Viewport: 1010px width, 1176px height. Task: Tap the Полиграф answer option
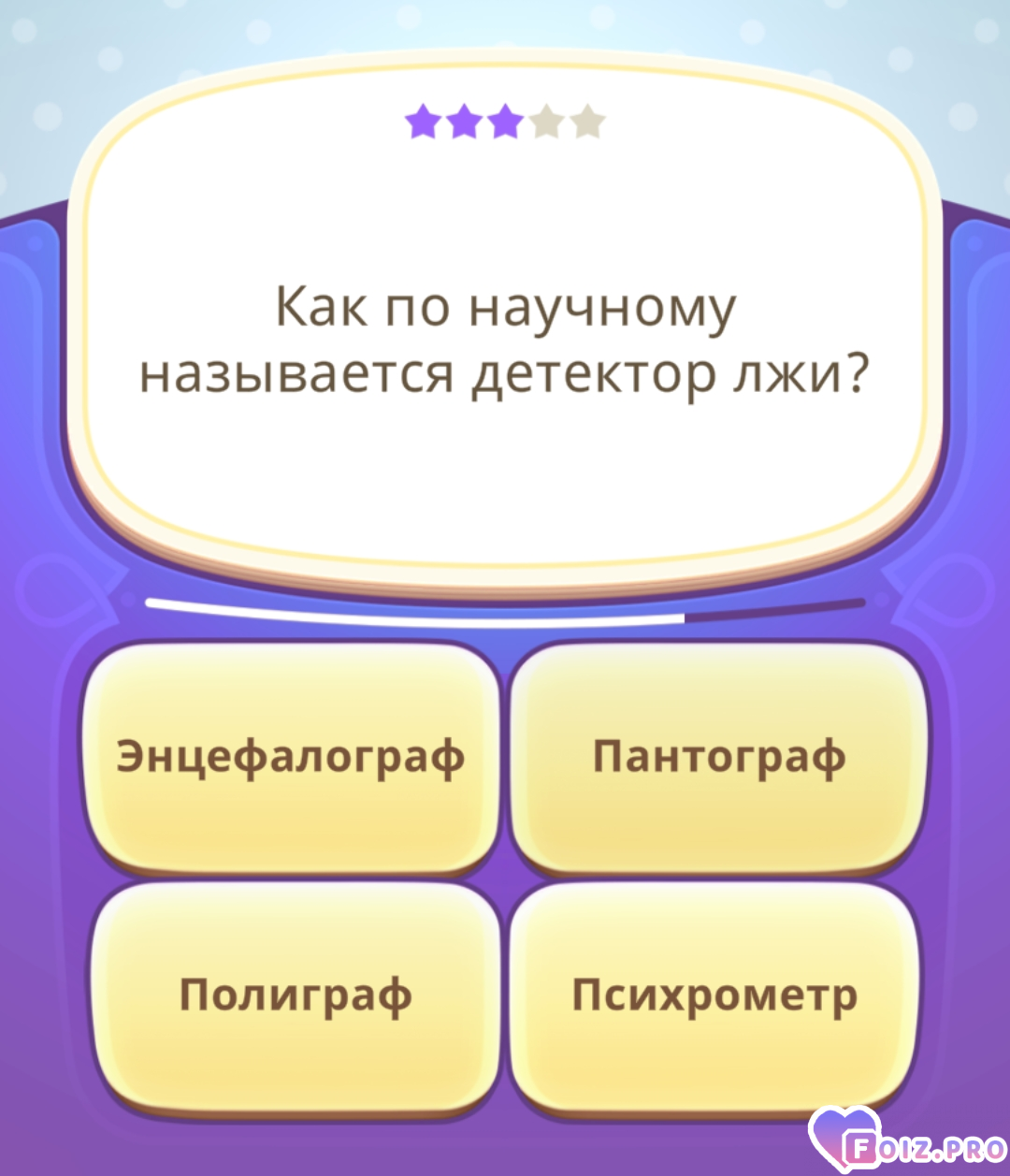295,995
